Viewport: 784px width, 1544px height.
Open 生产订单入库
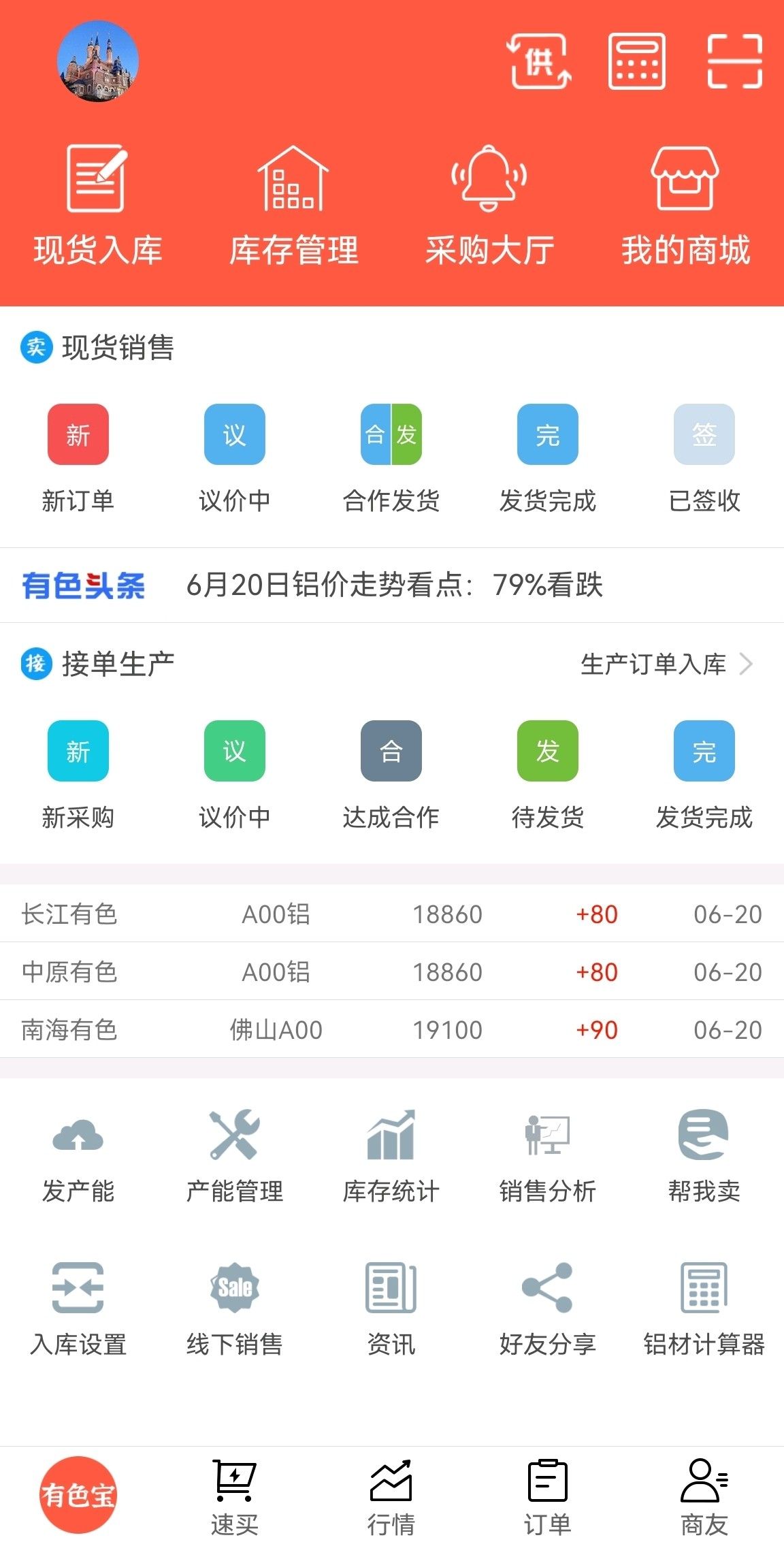(x=667, y=664)
